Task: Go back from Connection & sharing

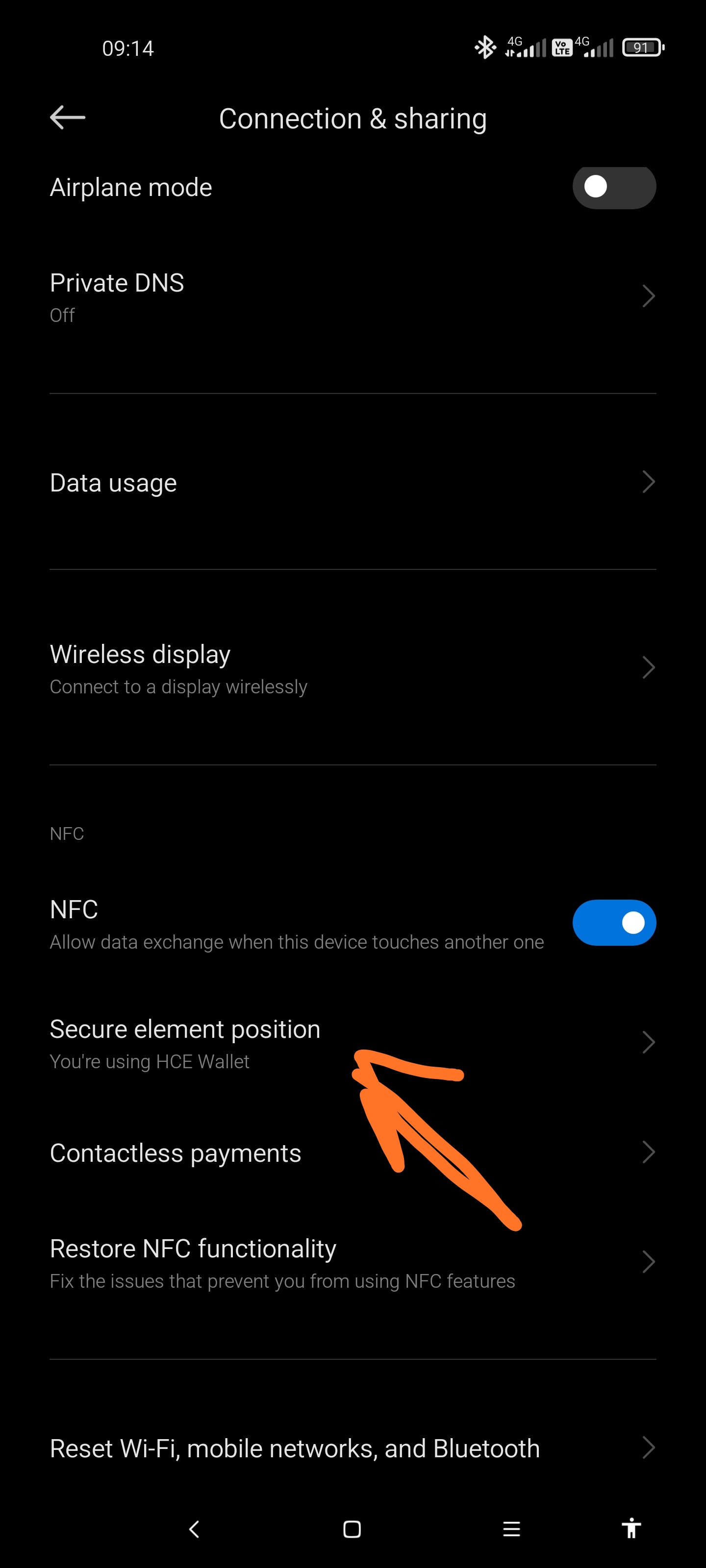Action: point(67,118)
